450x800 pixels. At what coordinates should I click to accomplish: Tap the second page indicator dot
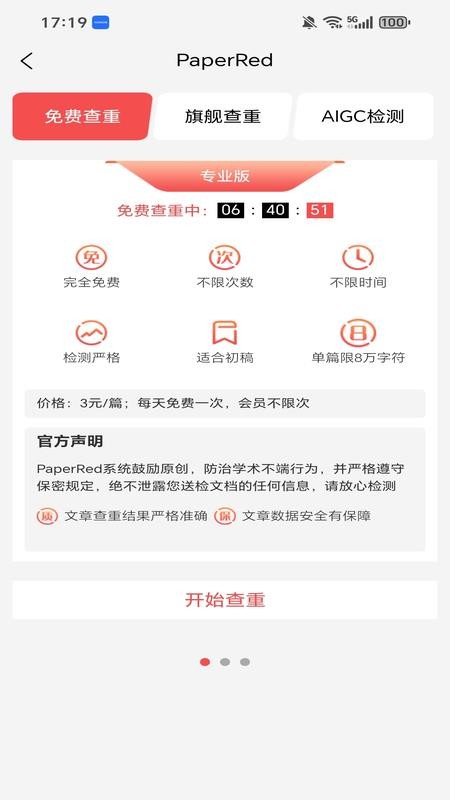[x=225, y=662]
